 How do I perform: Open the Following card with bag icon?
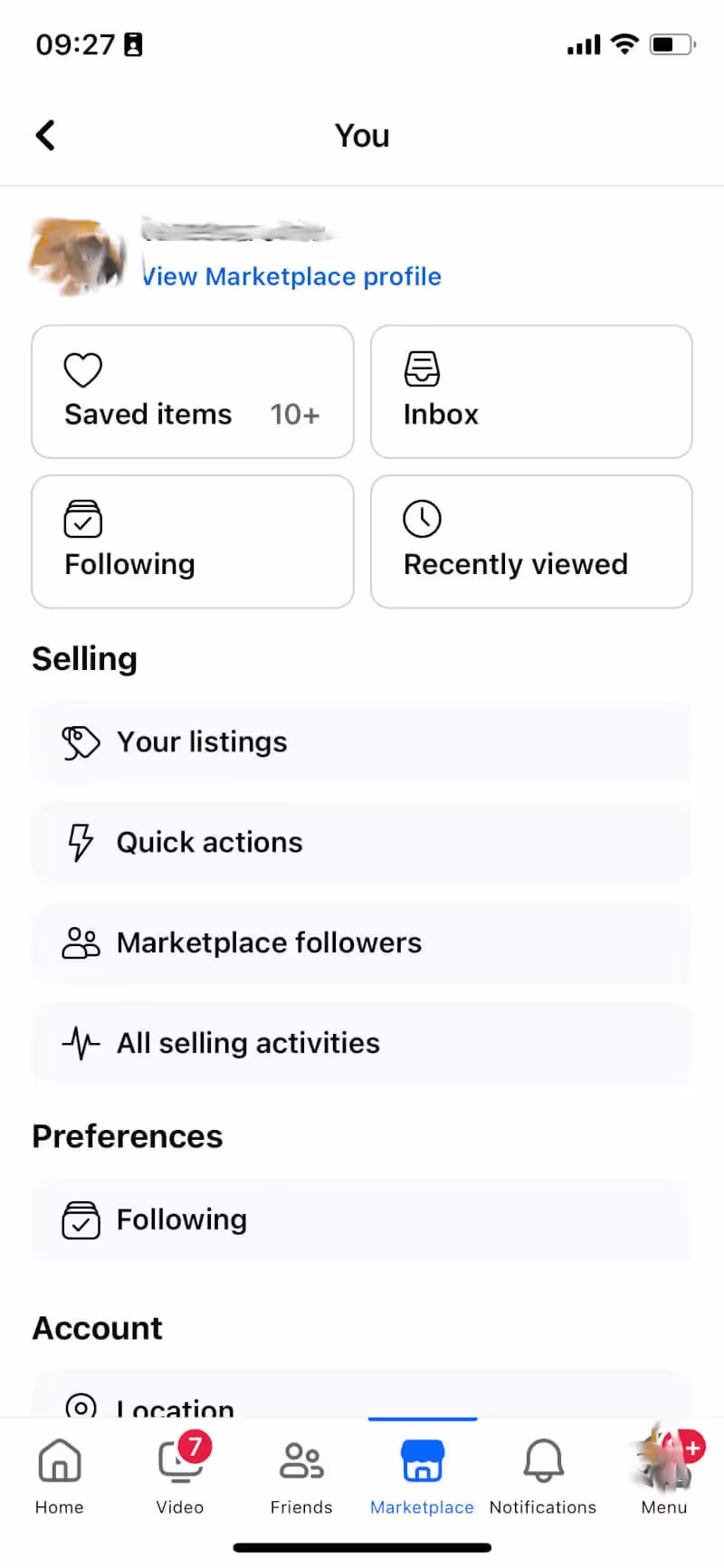tap(193, 541)
